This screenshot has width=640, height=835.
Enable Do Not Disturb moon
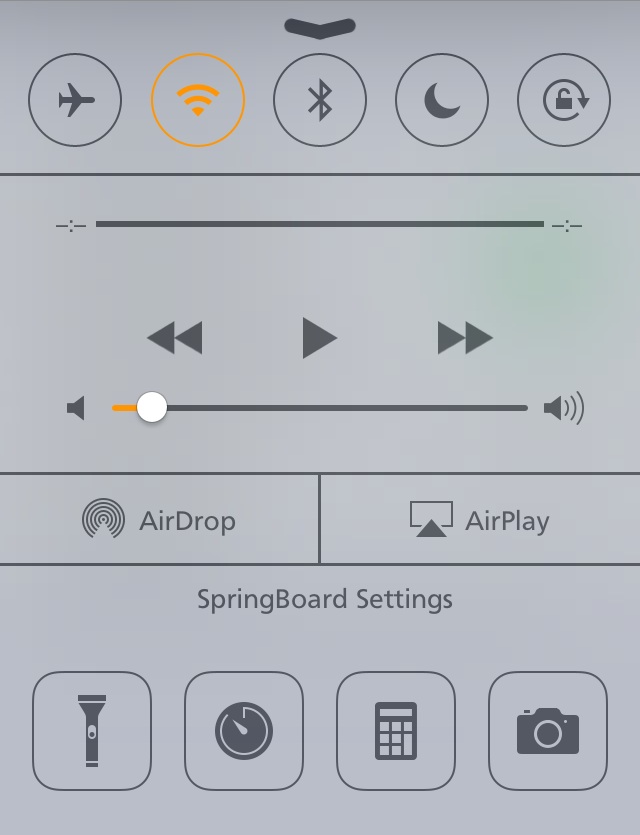pos(442,100)
